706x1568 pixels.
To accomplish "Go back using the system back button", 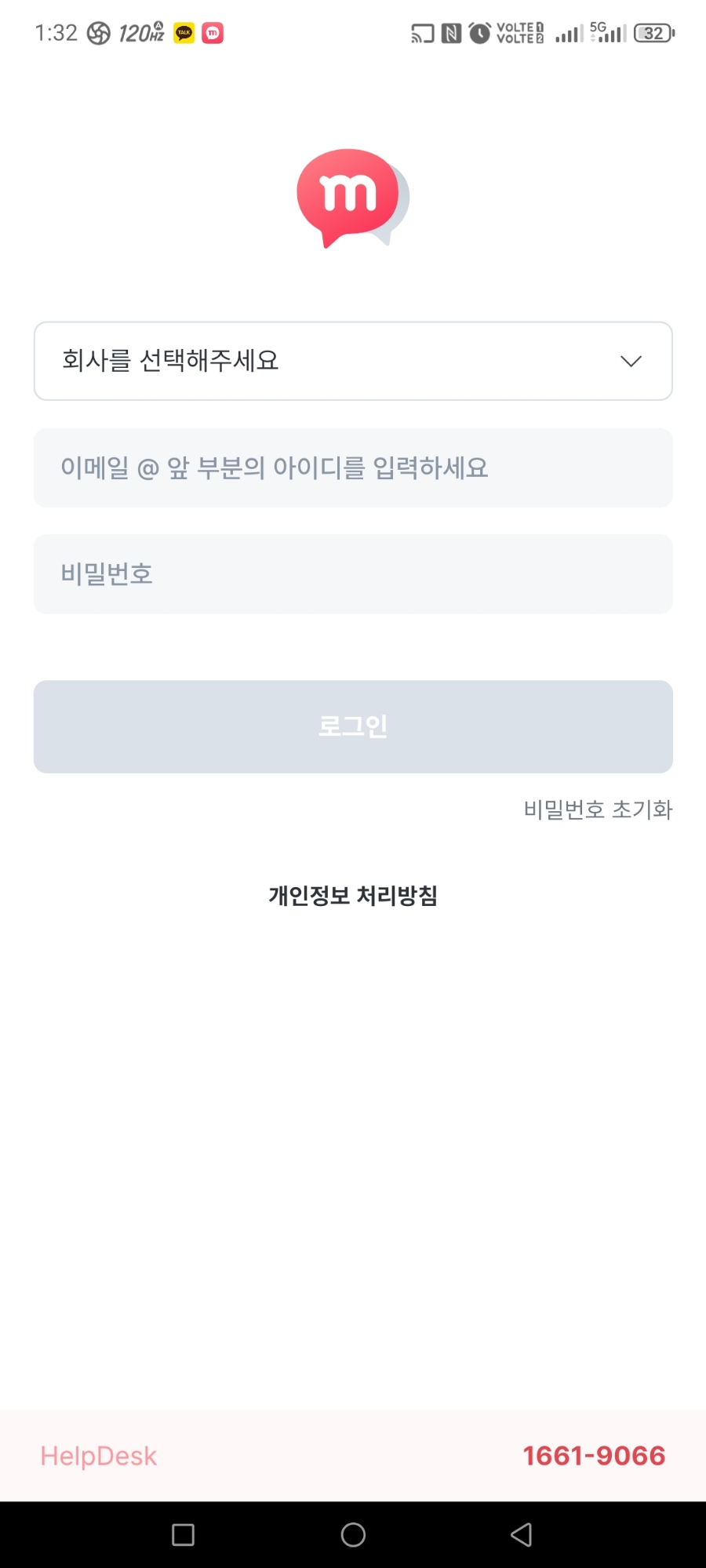I will click(522, 1534).
